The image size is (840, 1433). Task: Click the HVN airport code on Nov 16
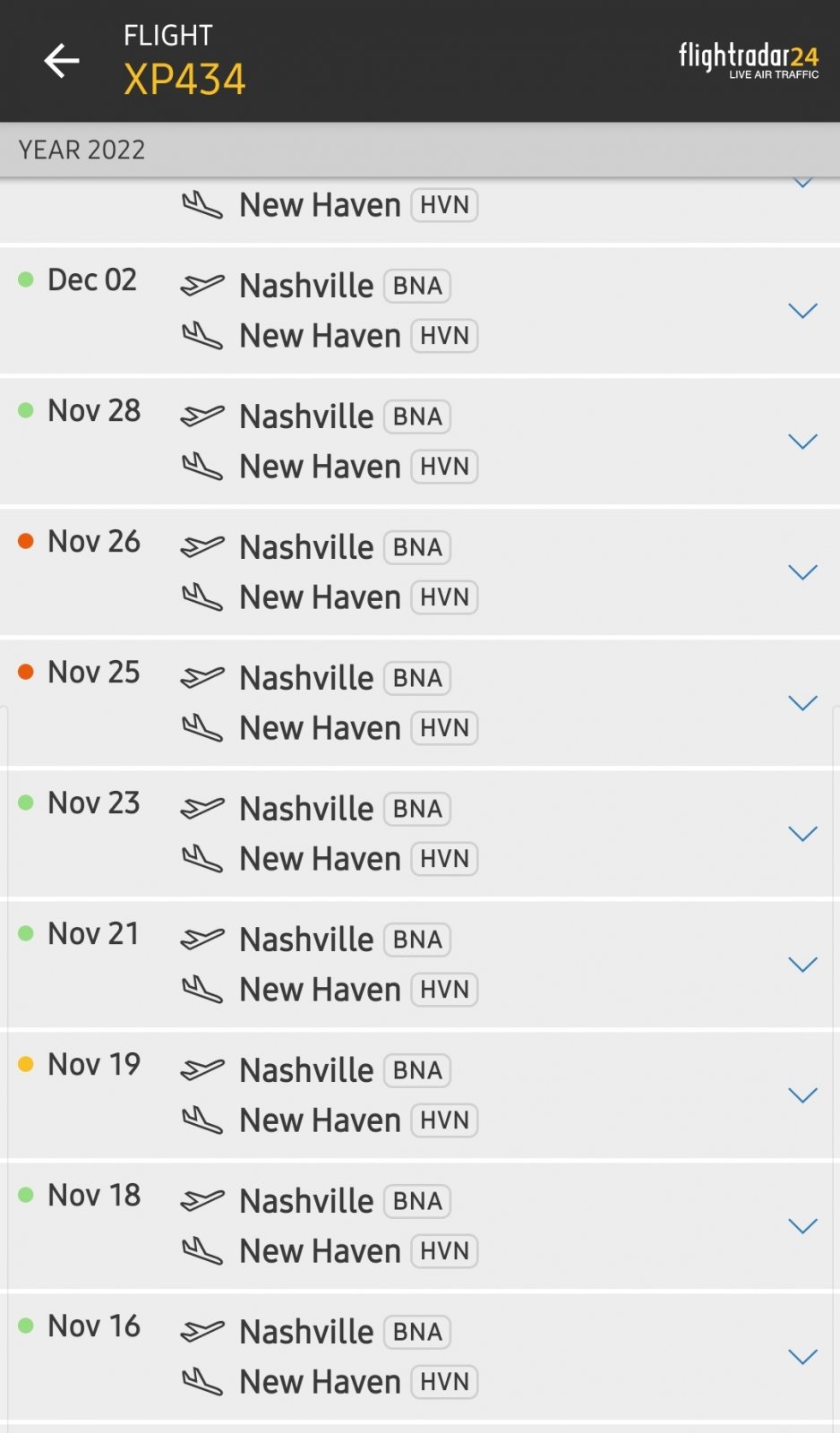[443, 1380]
